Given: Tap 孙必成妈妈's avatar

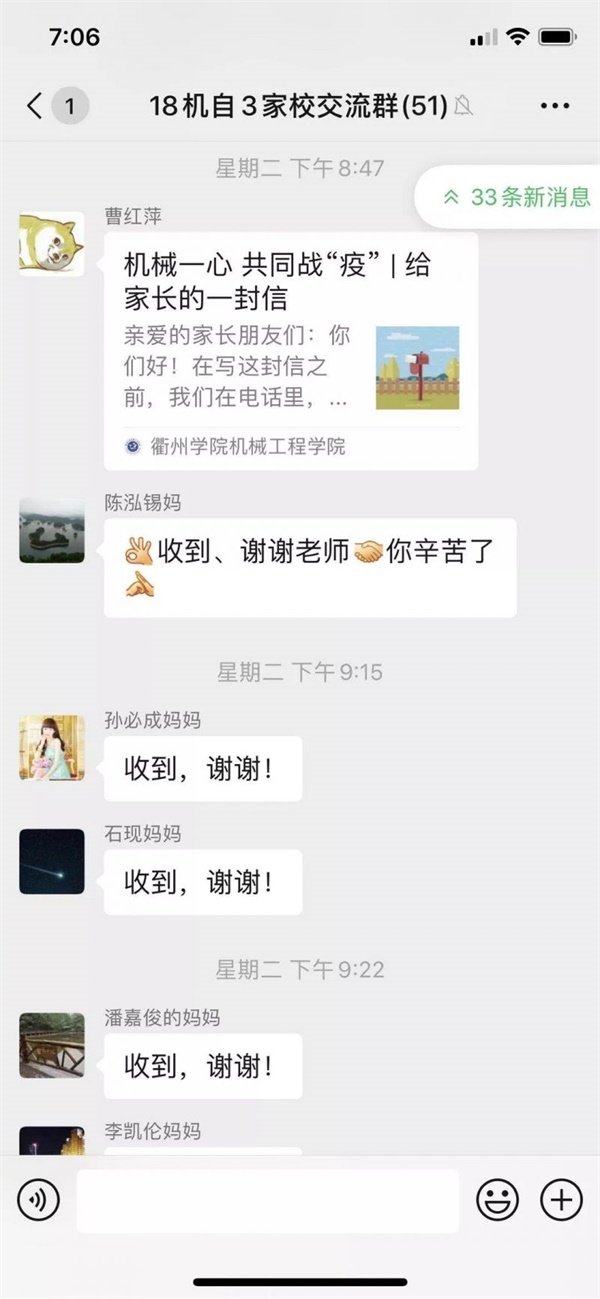Looking at the screenshot, I should (x=52, y=747).
